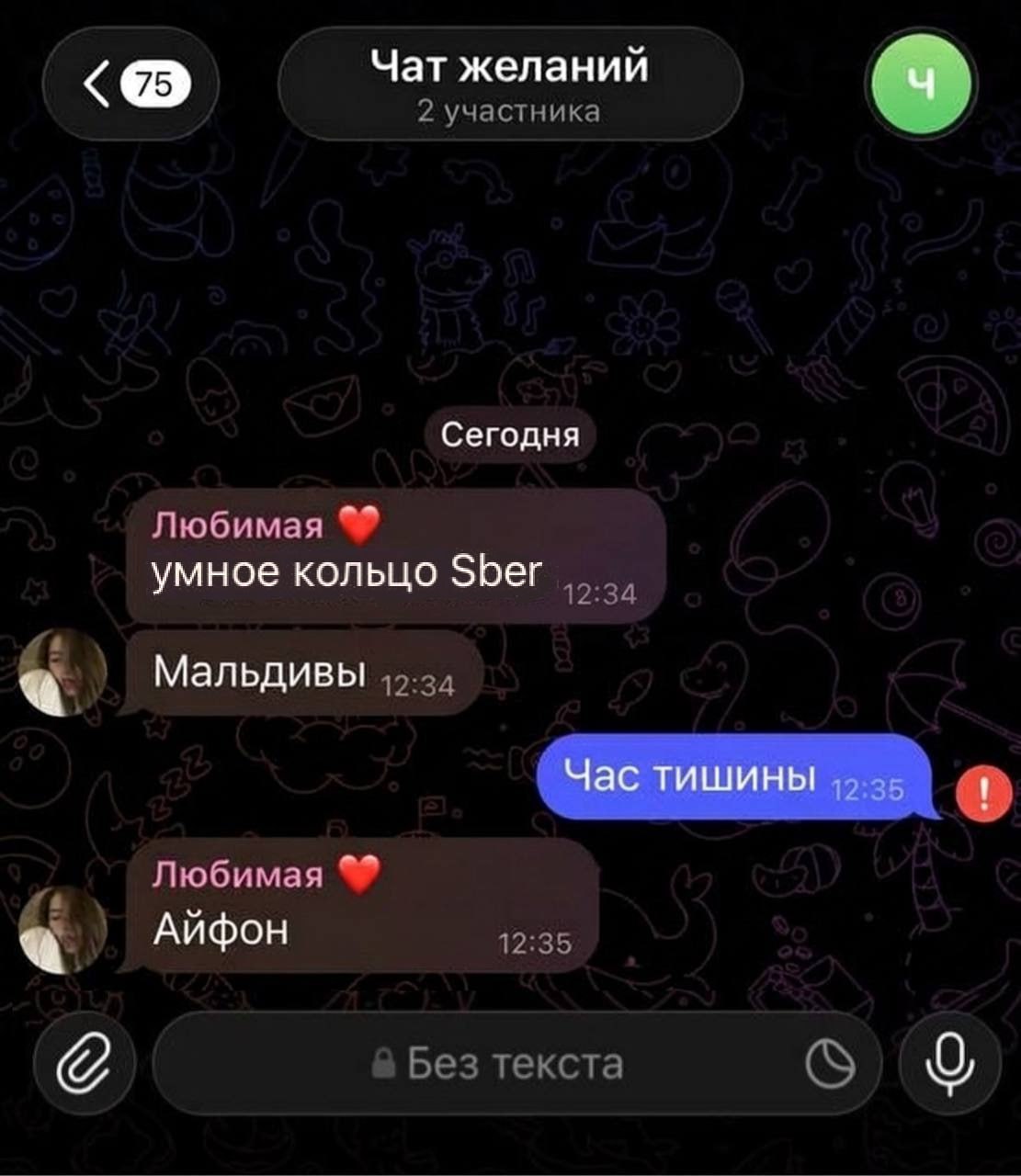Tap the attach paperclip icon
The image size is (1021, 1176).
click(85, 1064)
